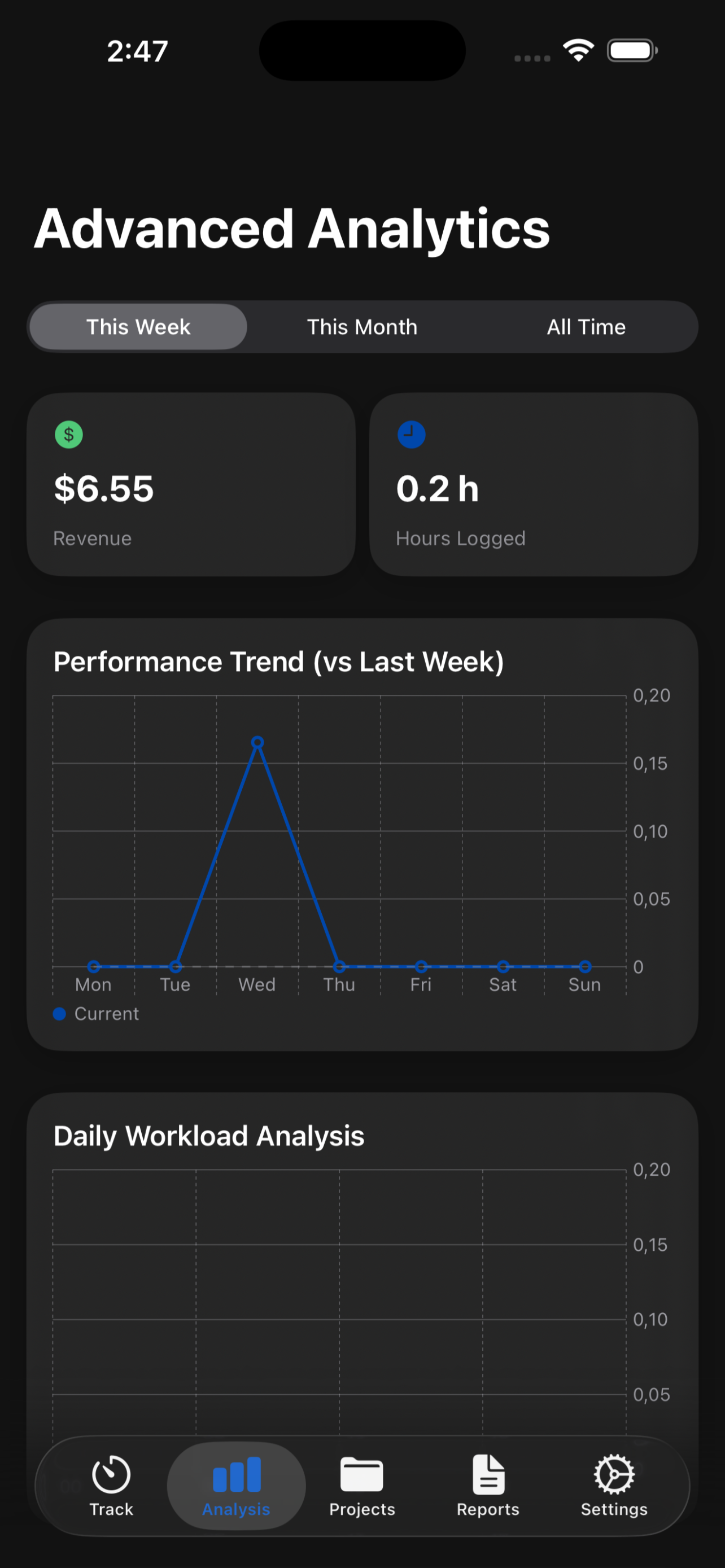The height and width of the screenshot is (1568, 725).
Task: Click the green dollar icon on Revenue card
Action: [68, 435]
